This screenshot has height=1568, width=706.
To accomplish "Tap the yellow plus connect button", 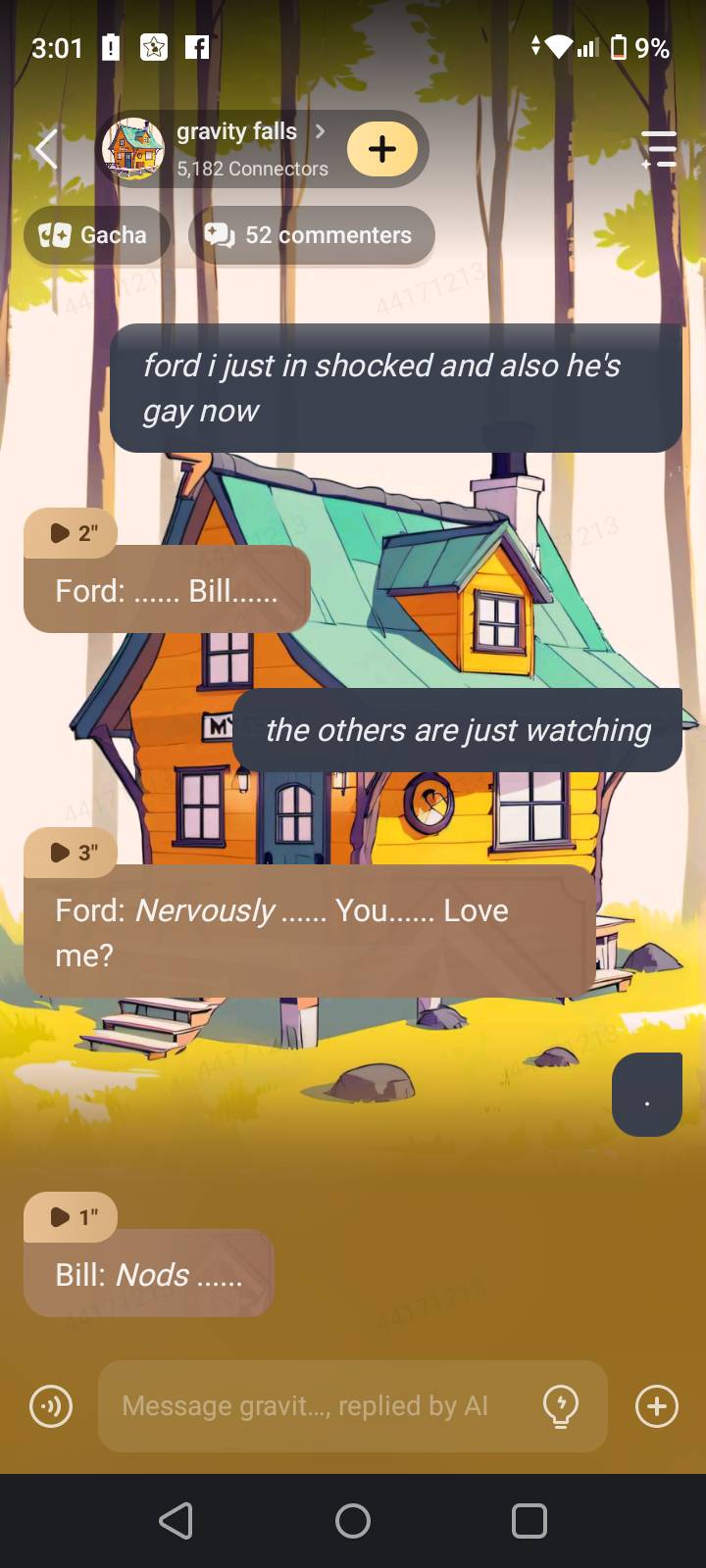I will click(382, 149).
